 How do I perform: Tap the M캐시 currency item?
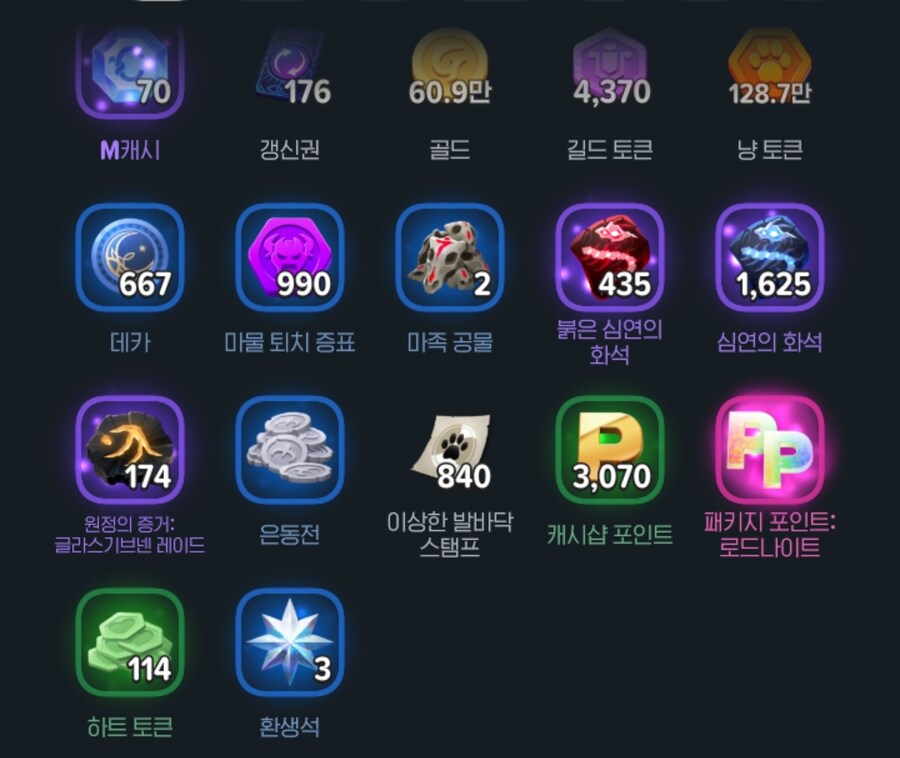coord(130,72)
